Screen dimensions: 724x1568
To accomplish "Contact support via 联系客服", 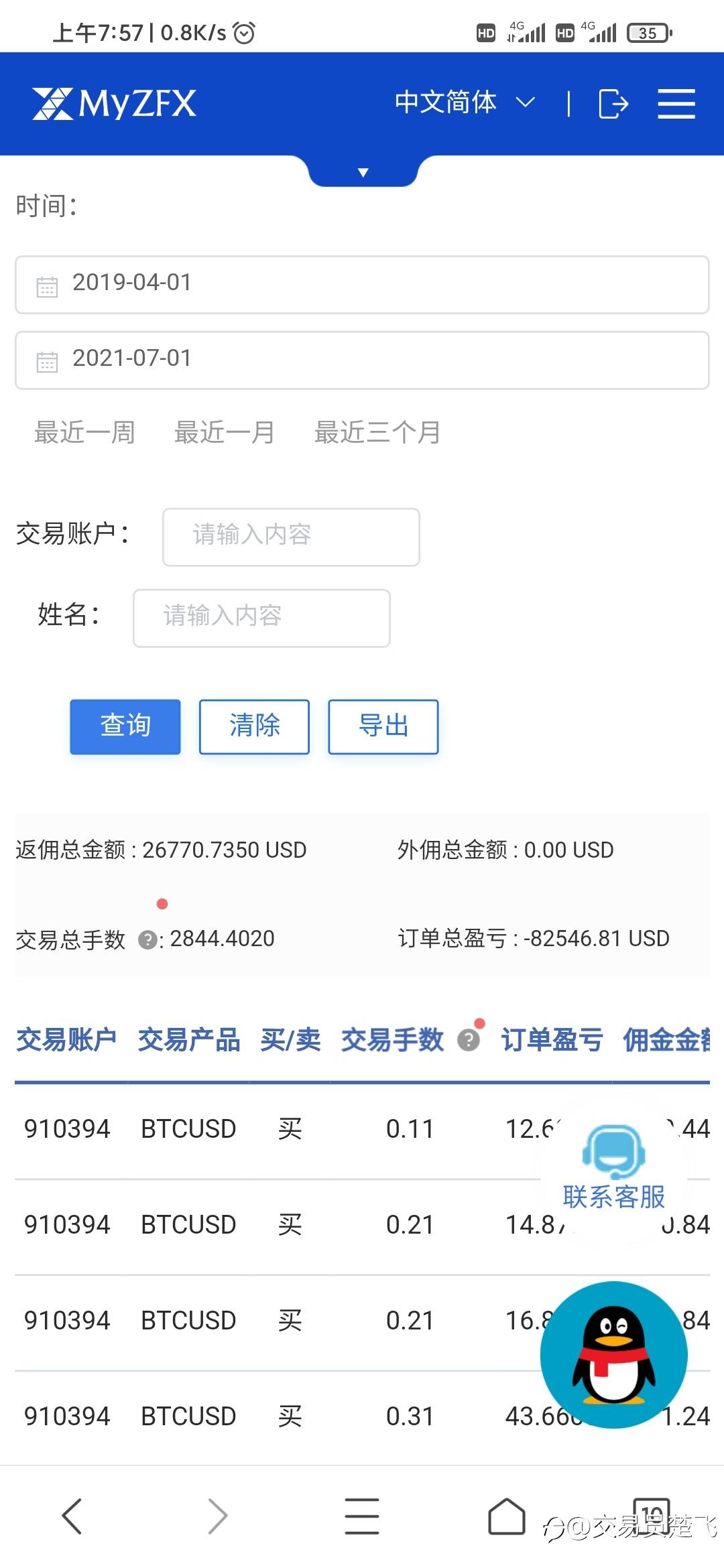I will pos(613,1169).
